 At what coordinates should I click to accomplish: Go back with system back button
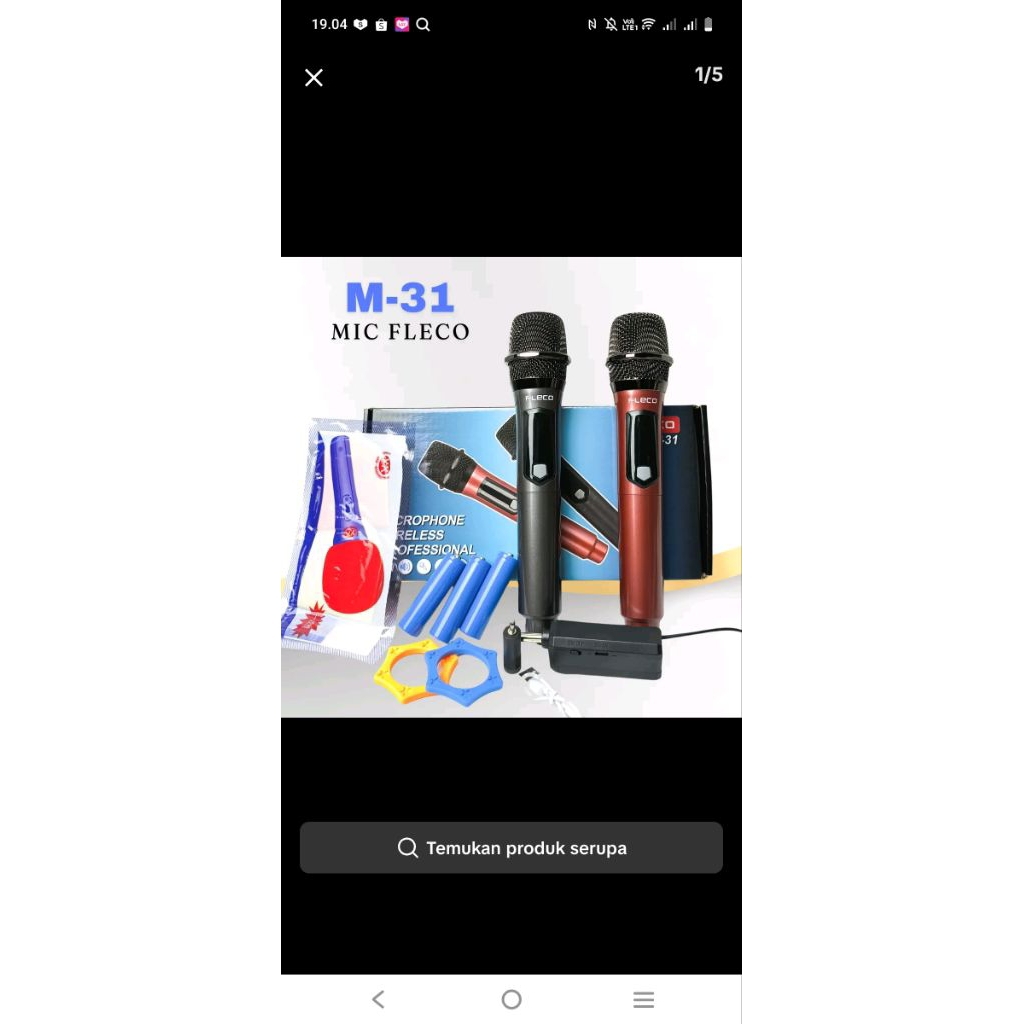378,999
